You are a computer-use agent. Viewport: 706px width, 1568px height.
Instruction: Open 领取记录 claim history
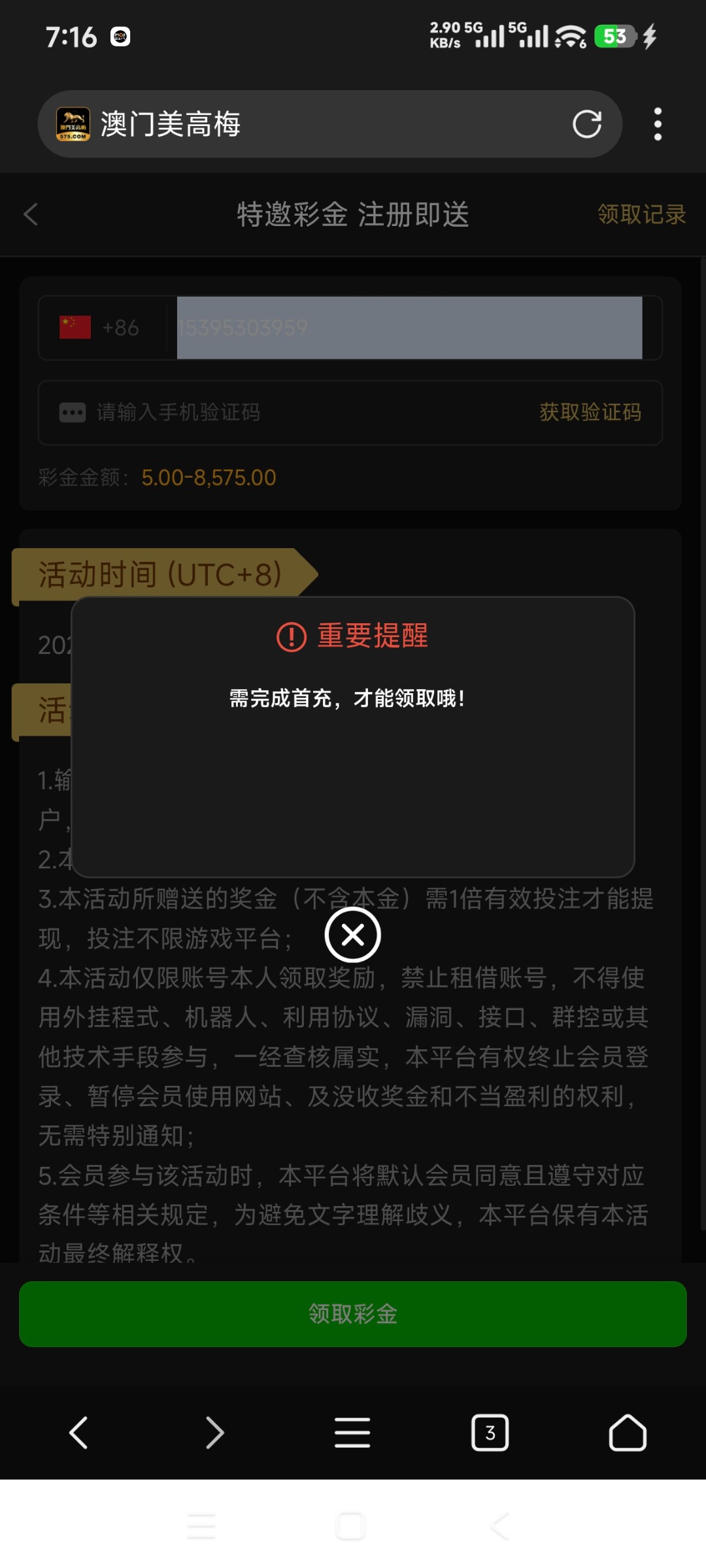click(x=641, y=214)
